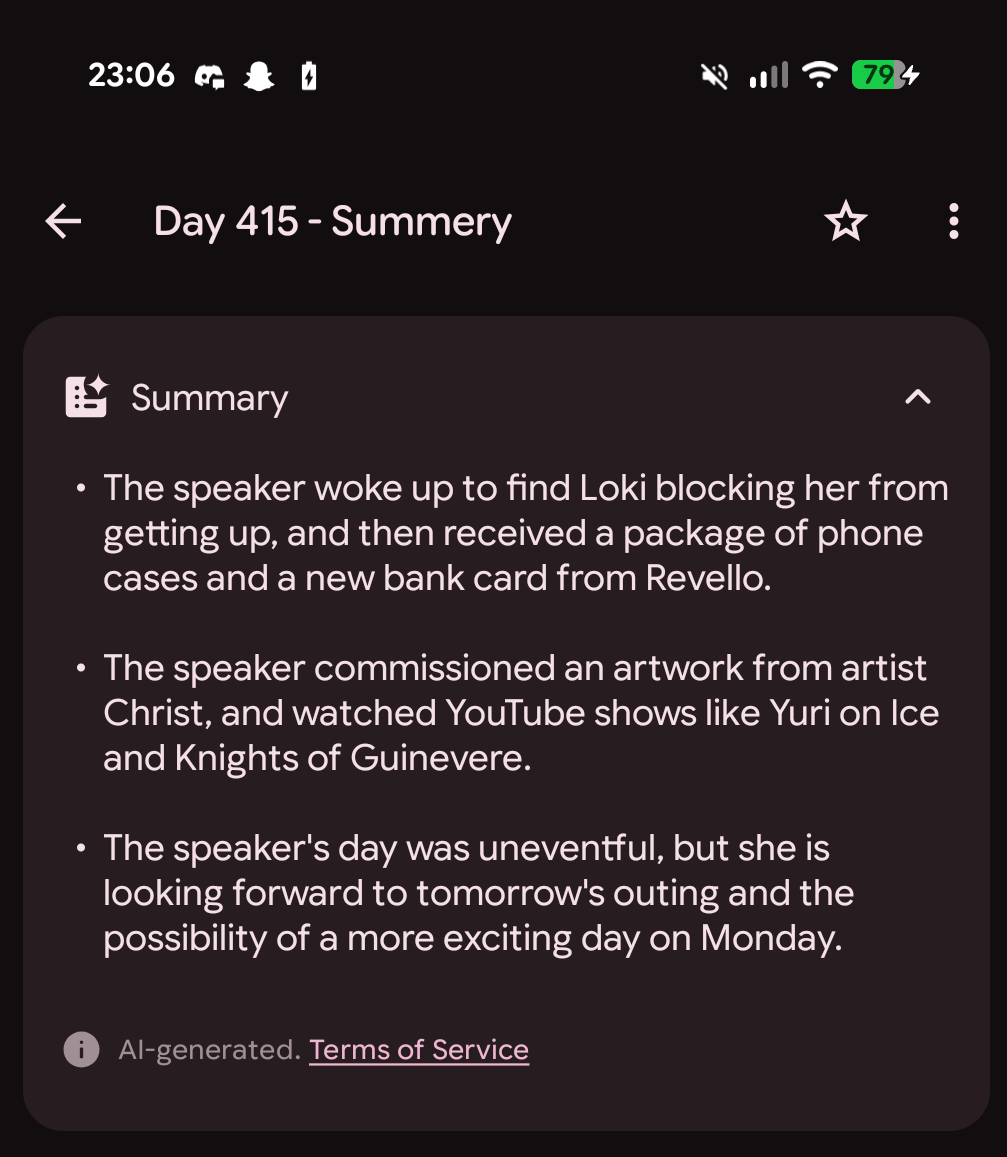1007x1157 pixels.
Task: Collapse the Summary section
Action: click(917, 398)
